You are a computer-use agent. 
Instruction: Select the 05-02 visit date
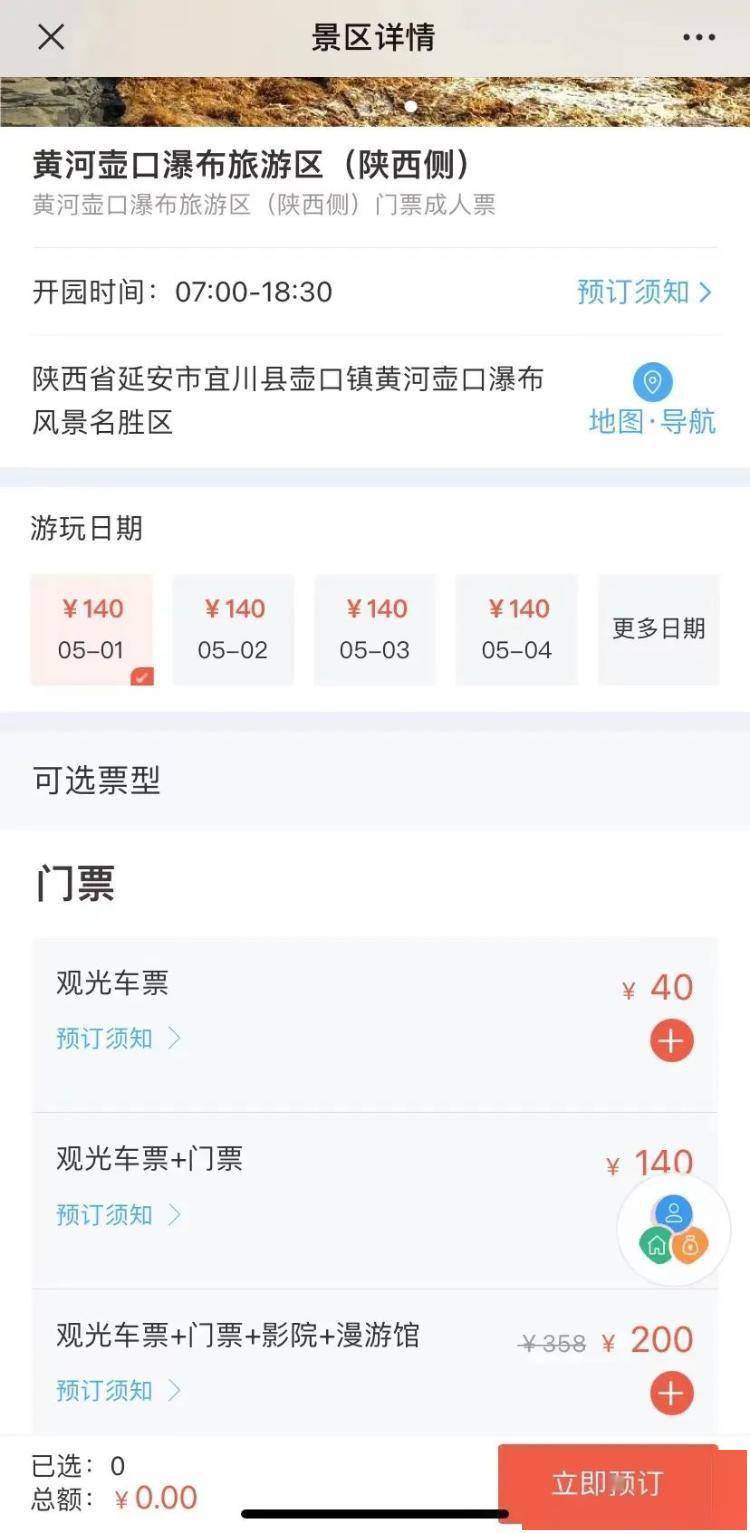coord(233,629)
